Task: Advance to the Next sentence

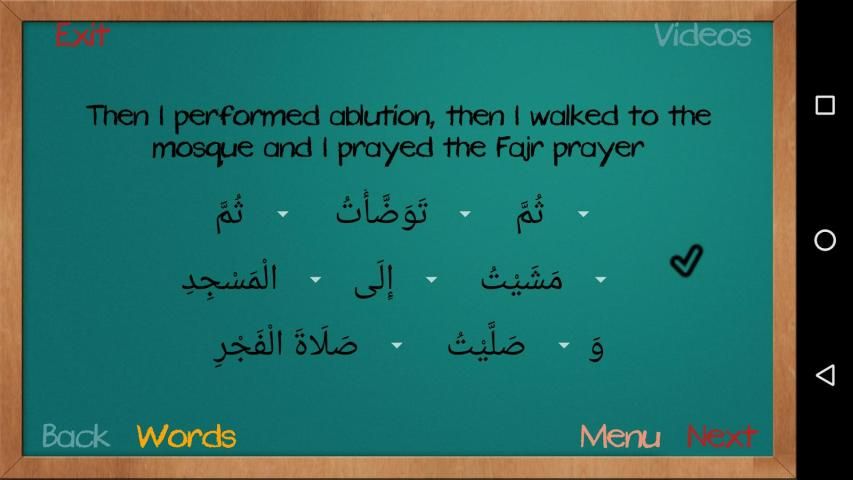Action: (721, 437)
